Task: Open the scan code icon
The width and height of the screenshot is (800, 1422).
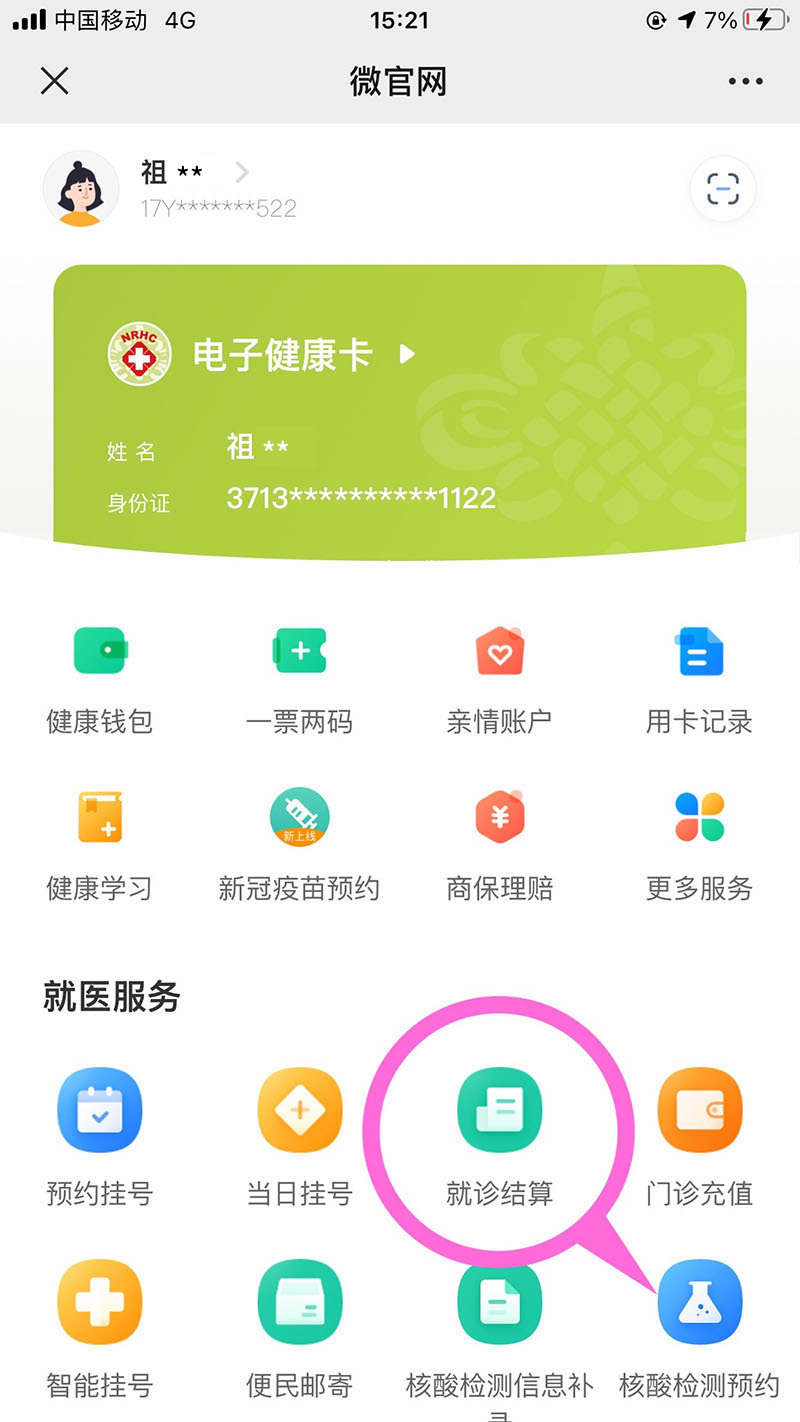Action: 722,189
